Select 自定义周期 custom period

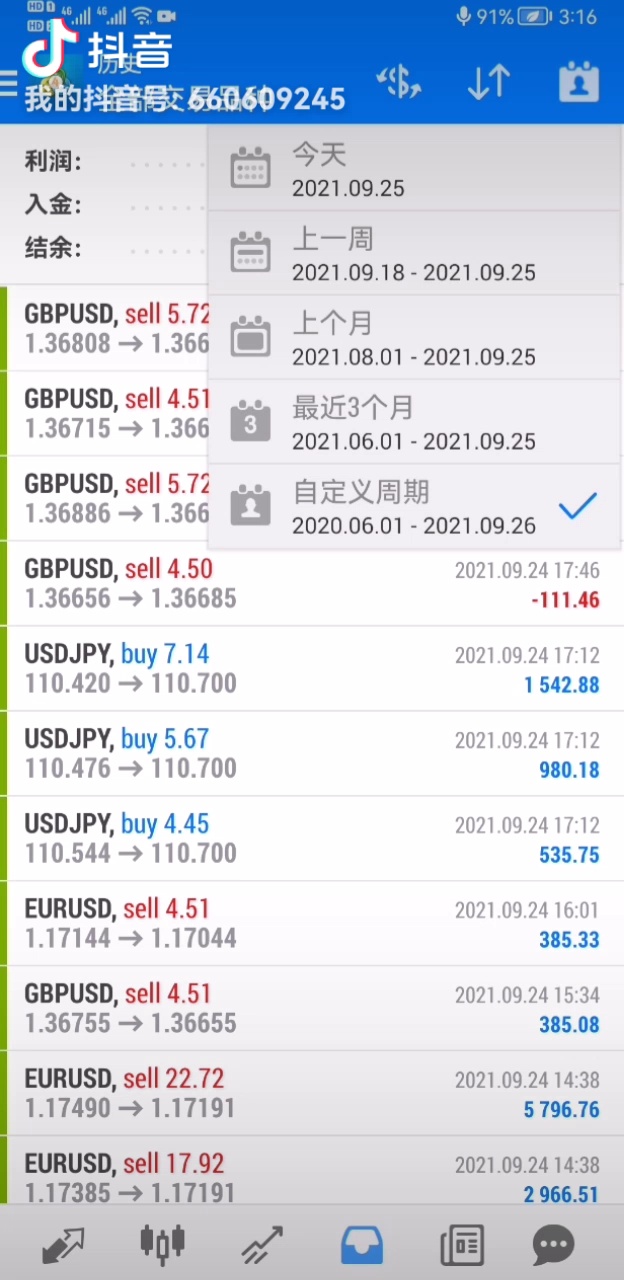413,507
